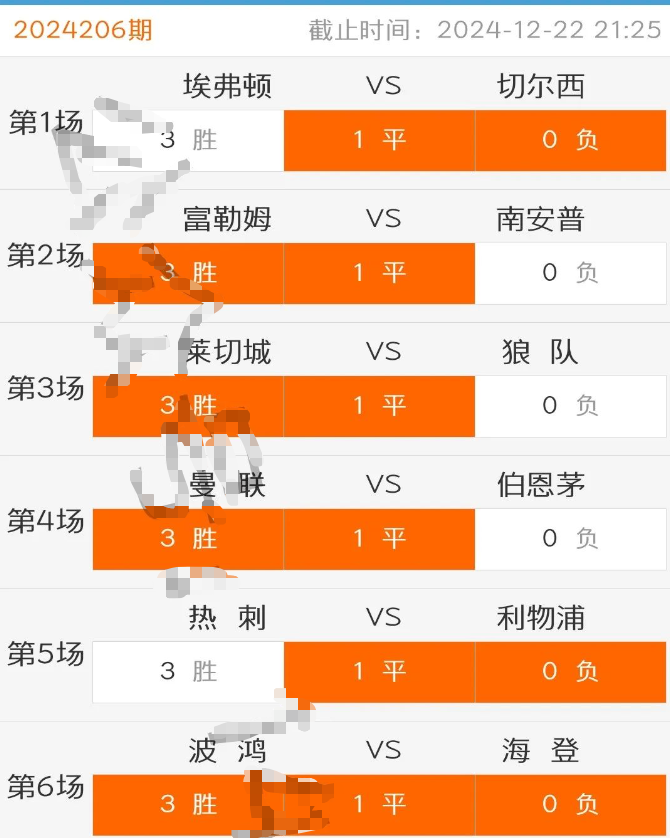
Task: Deselect 0 负 for 热刺 vs 利物浦
Action: [x=570, y=672]
